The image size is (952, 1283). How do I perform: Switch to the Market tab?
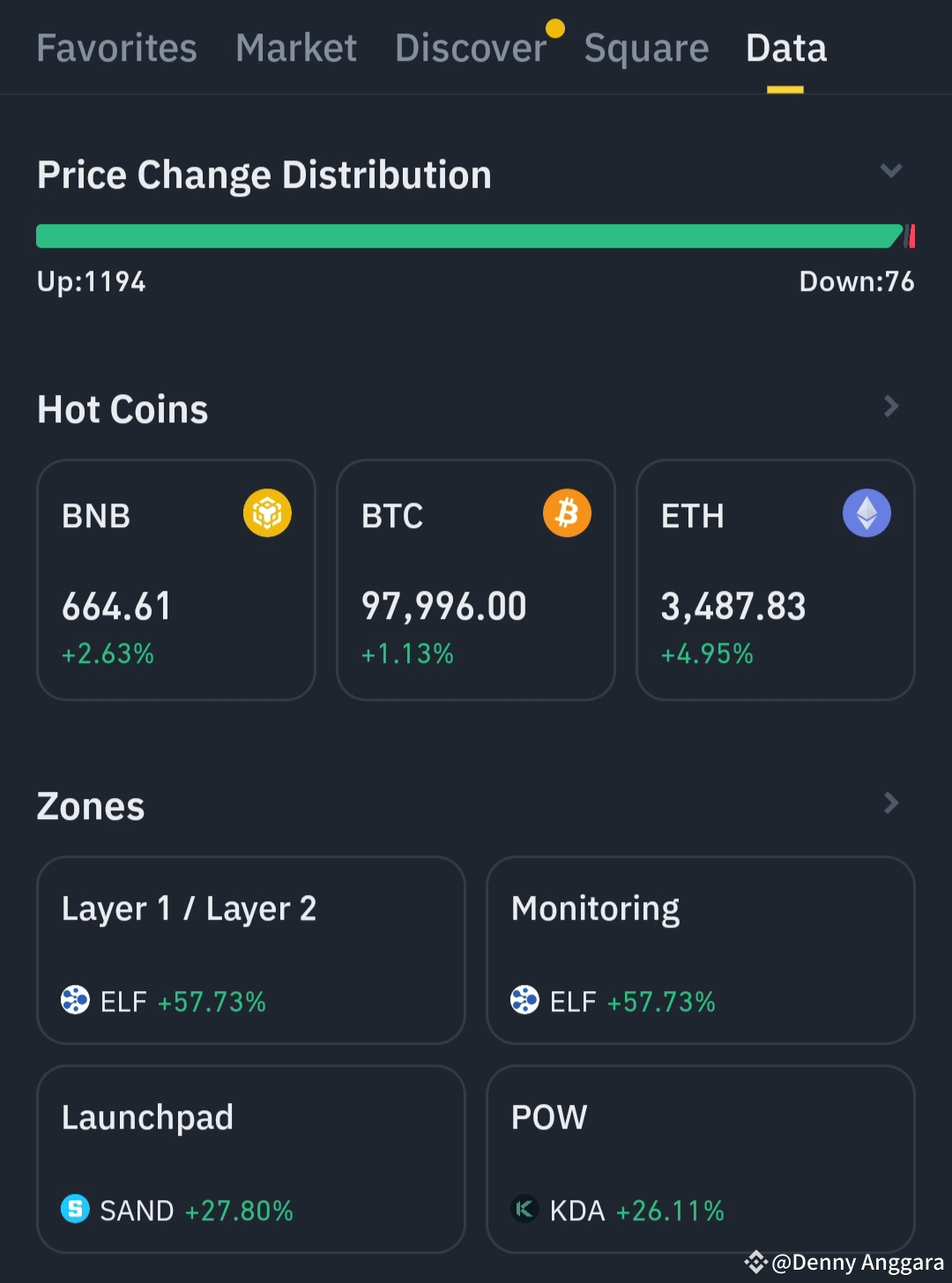point(295,48)
